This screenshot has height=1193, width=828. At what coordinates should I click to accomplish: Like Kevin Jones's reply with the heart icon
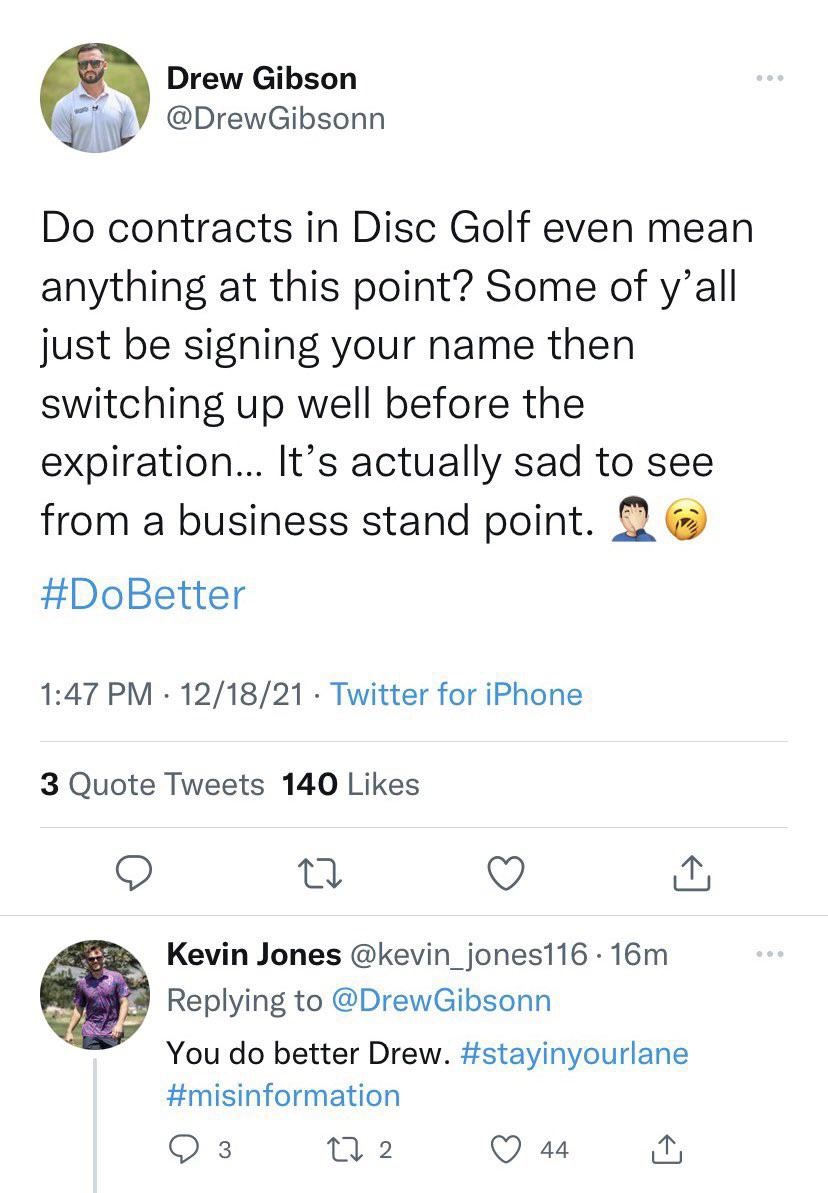tap(505, 1150)
